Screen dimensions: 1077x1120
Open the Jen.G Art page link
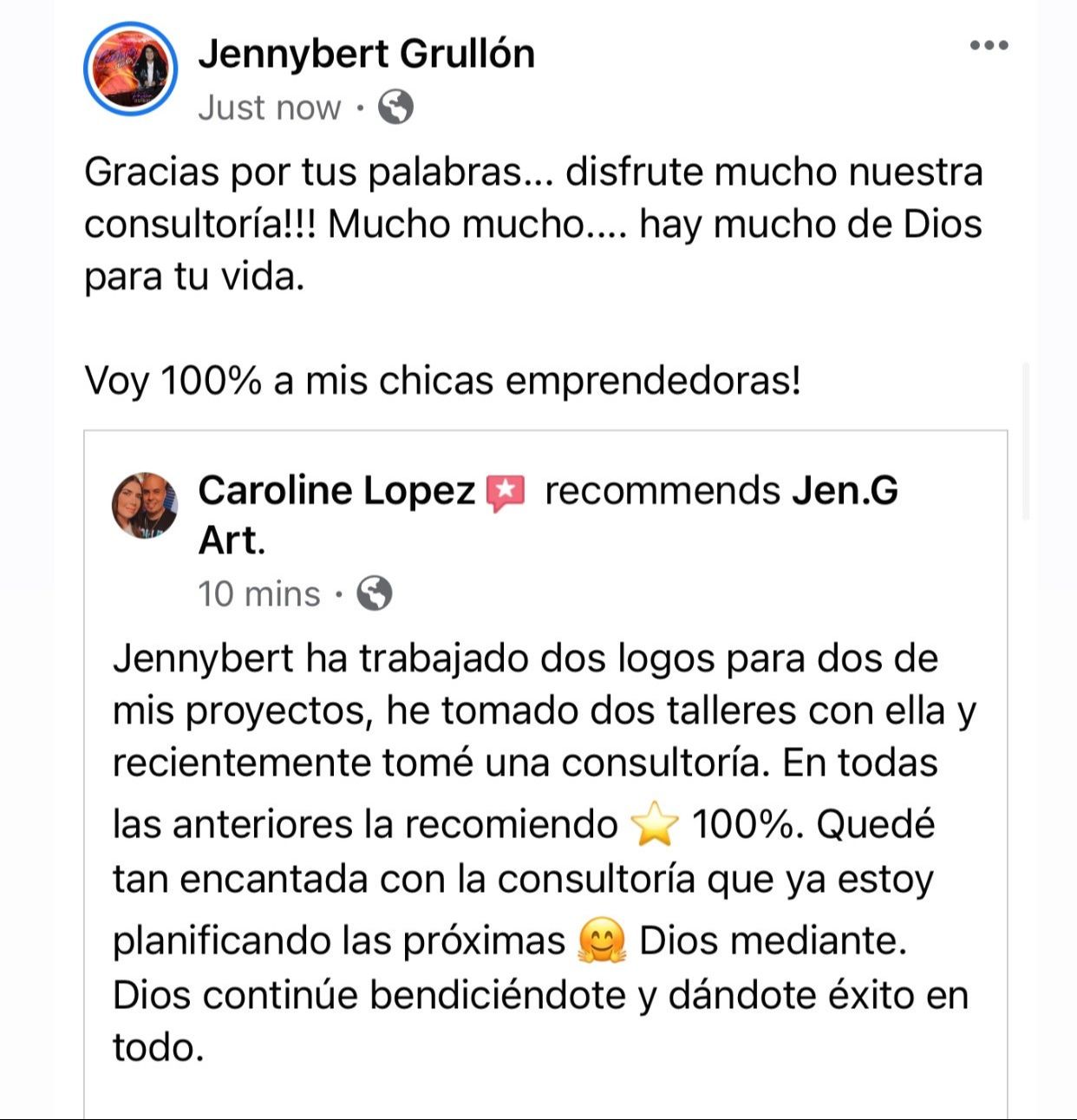844,491
